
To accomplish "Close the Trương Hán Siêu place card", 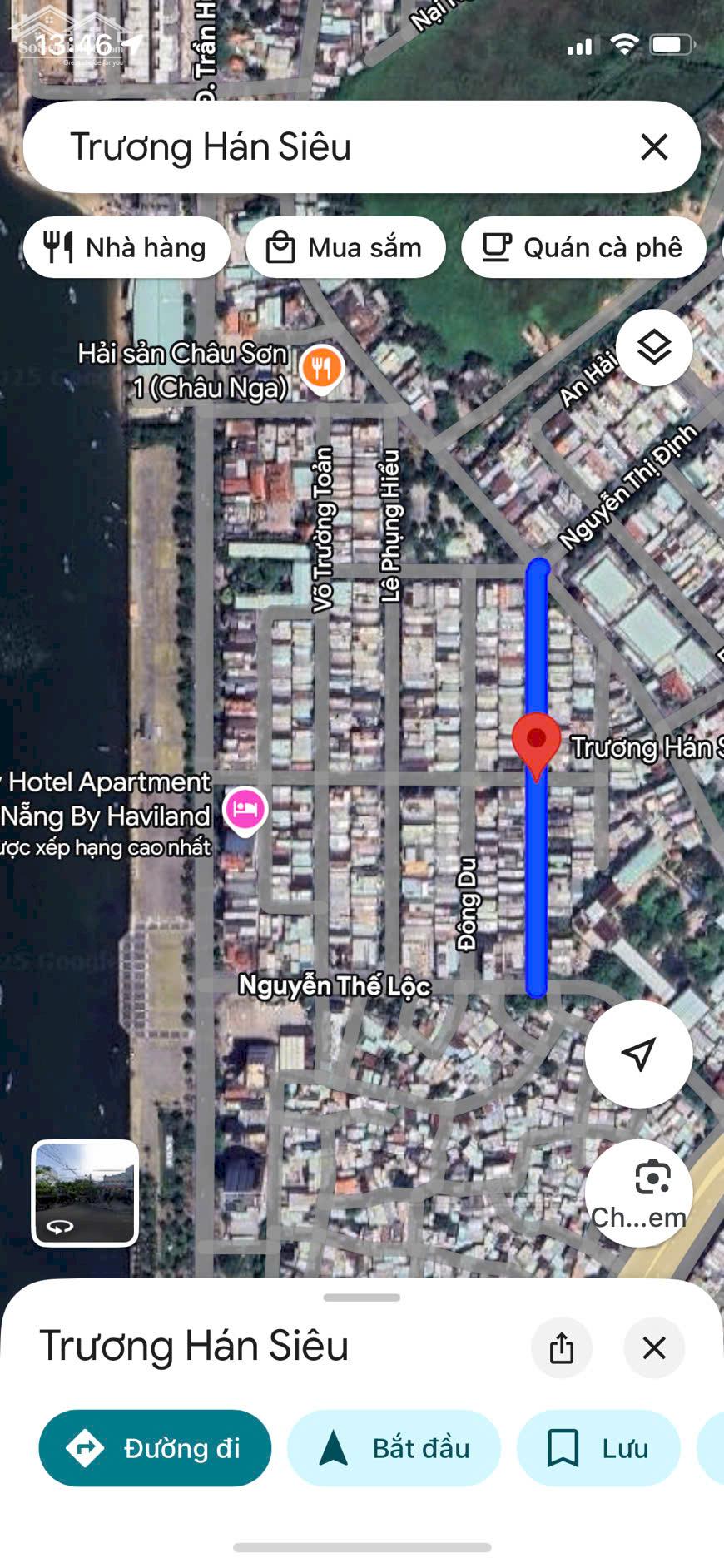I will [x=654, y=1347].
